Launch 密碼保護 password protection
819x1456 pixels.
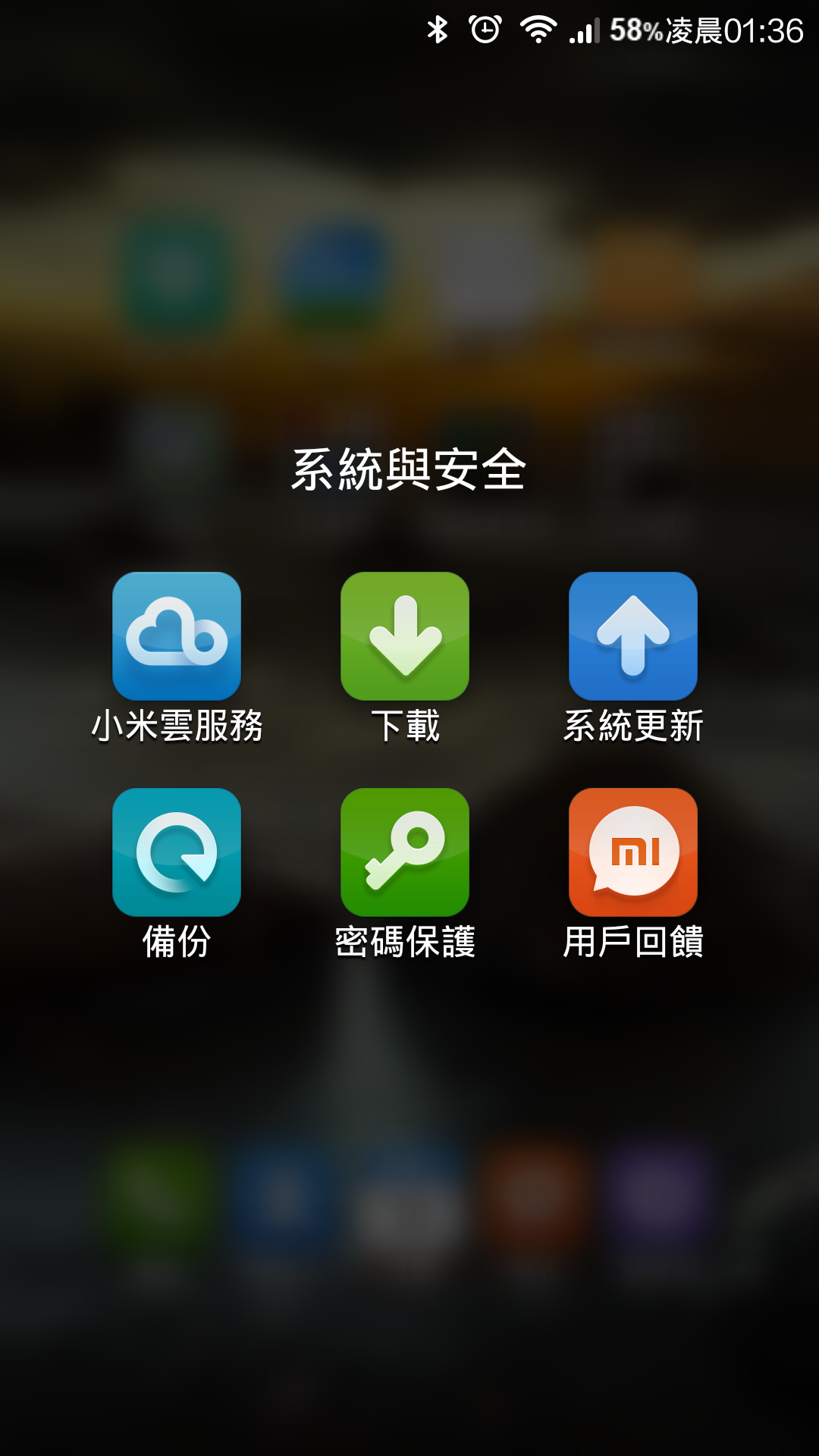(405, 852)
